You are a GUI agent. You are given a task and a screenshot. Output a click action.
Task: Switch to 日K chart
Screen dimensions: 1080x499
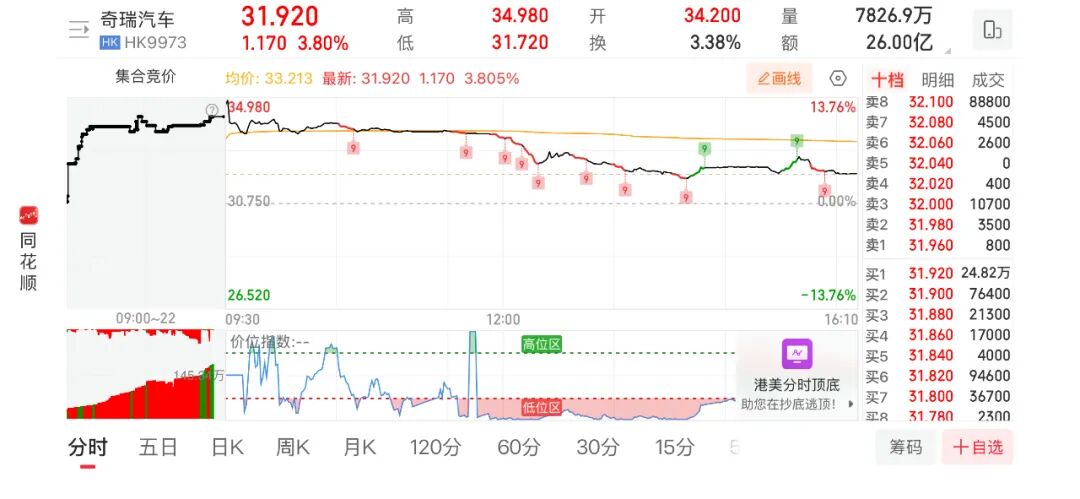[x=227, y=447]
